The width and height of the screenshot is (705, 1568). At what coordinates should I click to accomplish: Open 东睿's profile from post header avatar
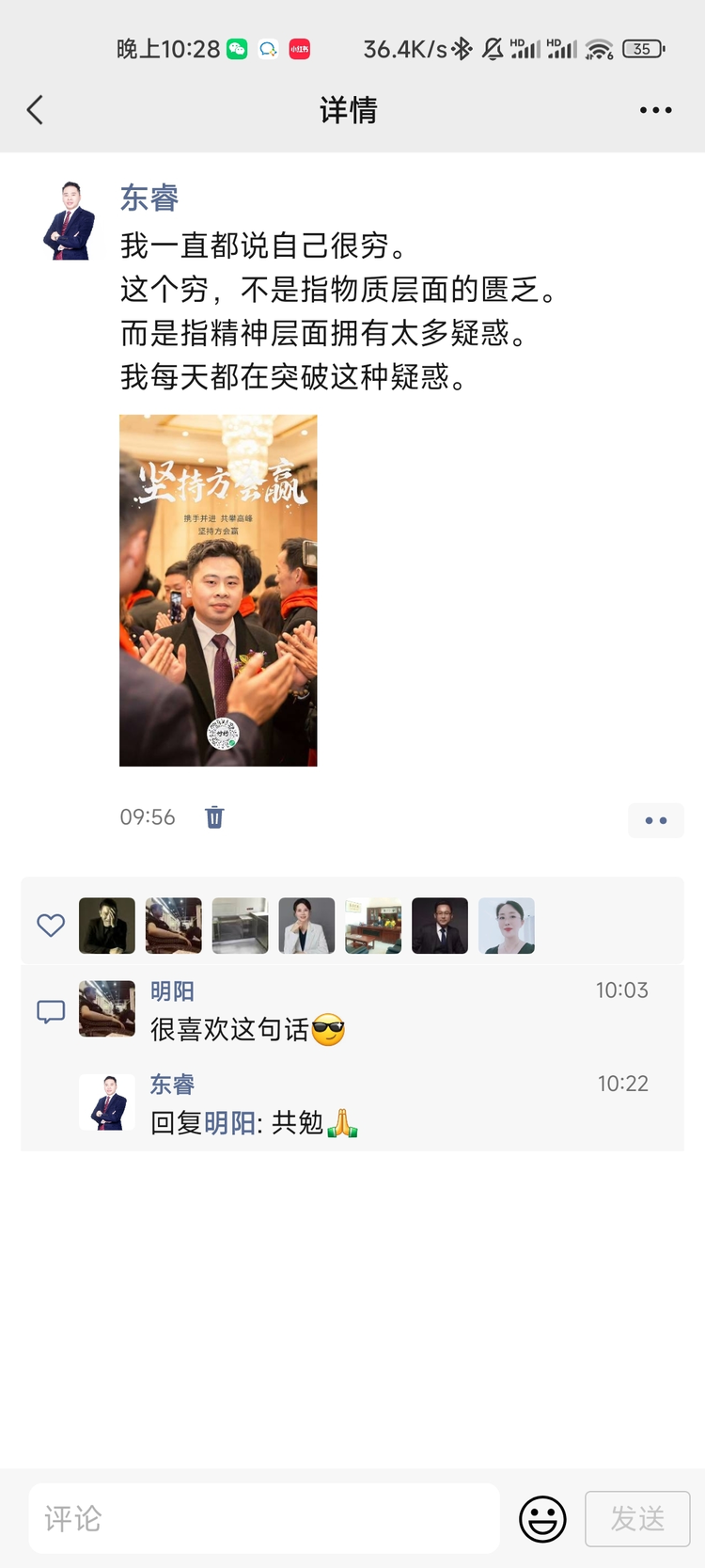(x=70, y=221)
